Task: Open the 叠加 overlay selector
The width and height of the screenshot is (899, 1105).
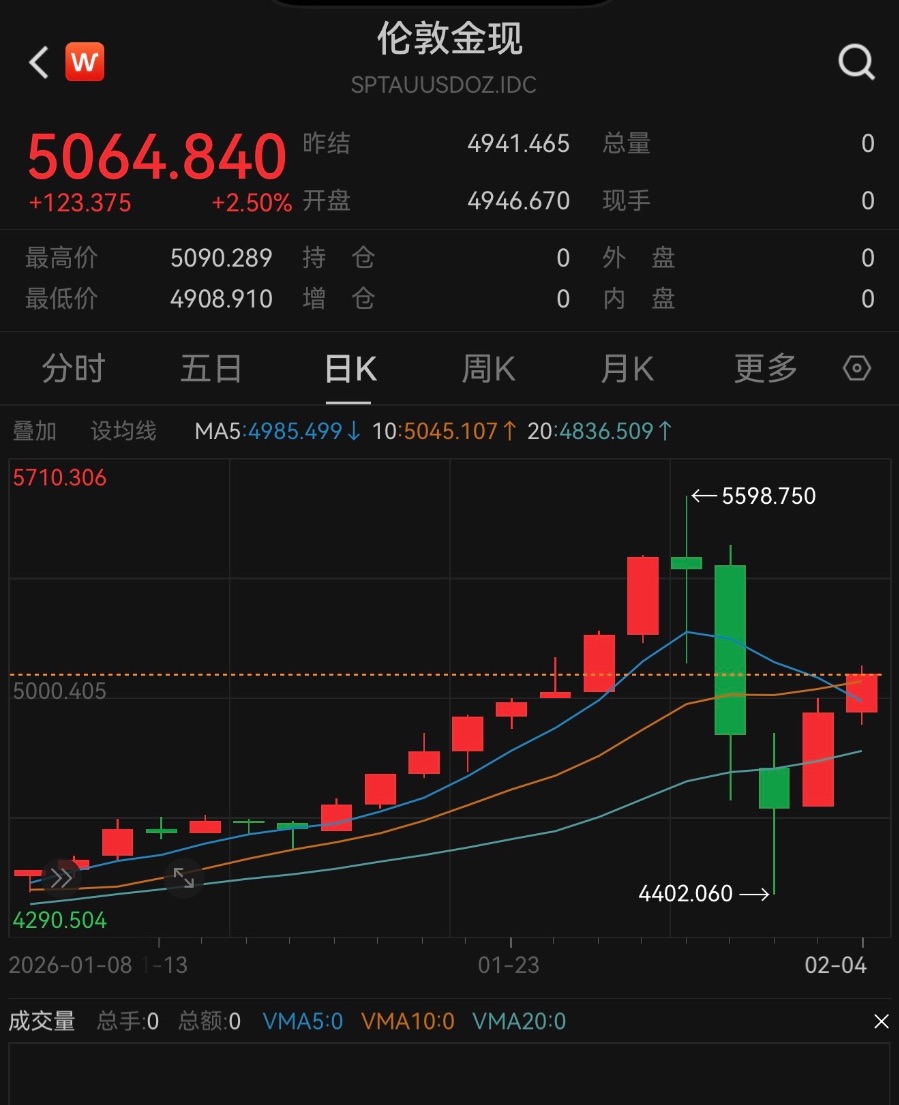Action: coord(34,431)
